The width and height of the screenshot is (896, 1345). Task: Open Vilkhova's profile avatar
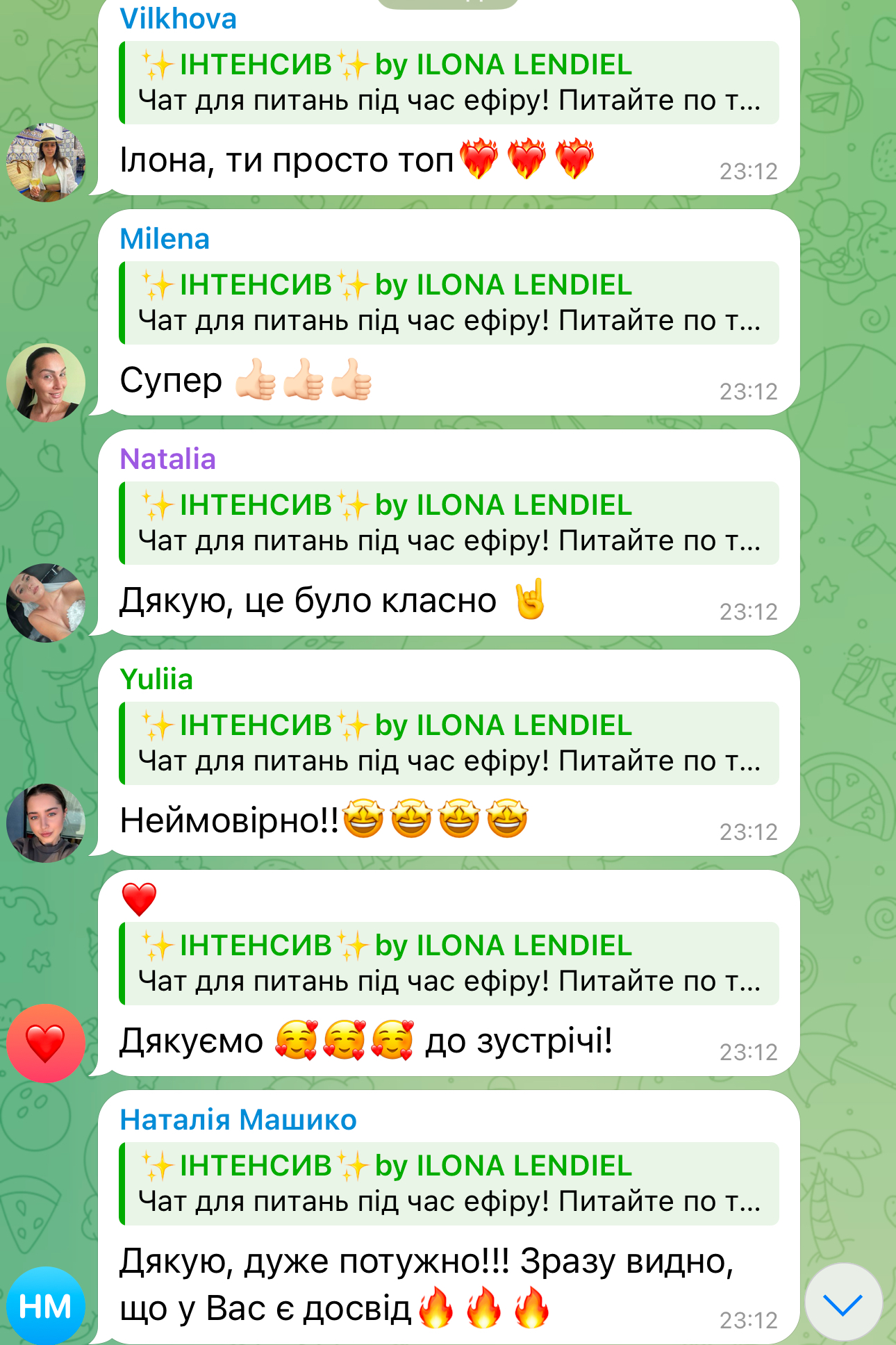46,163
